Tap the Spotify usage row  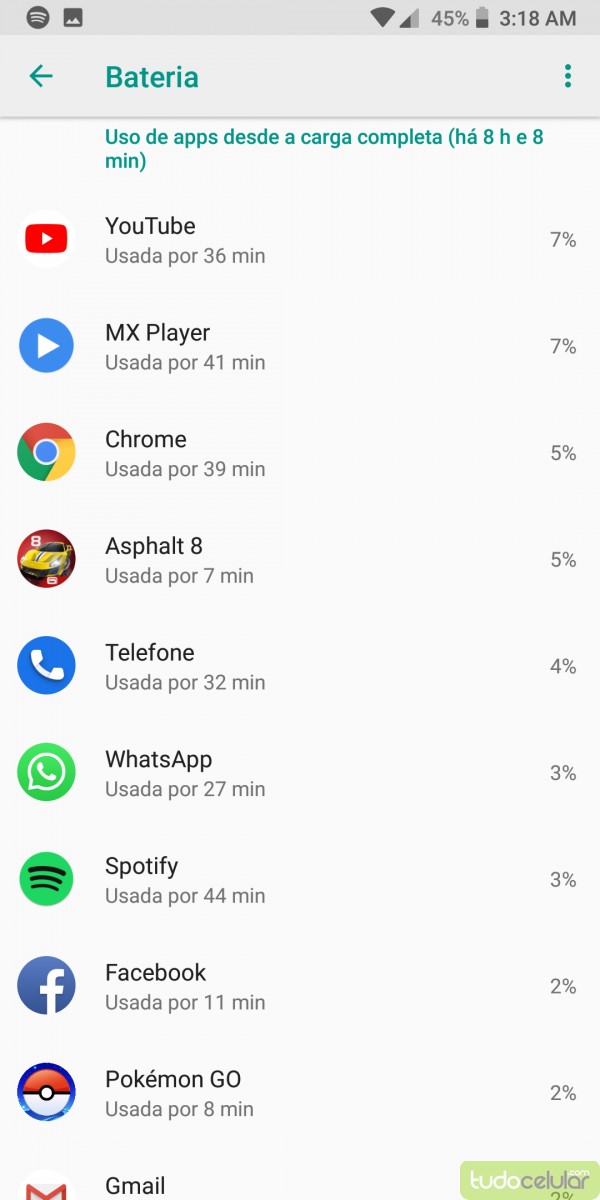coord(300,880)
